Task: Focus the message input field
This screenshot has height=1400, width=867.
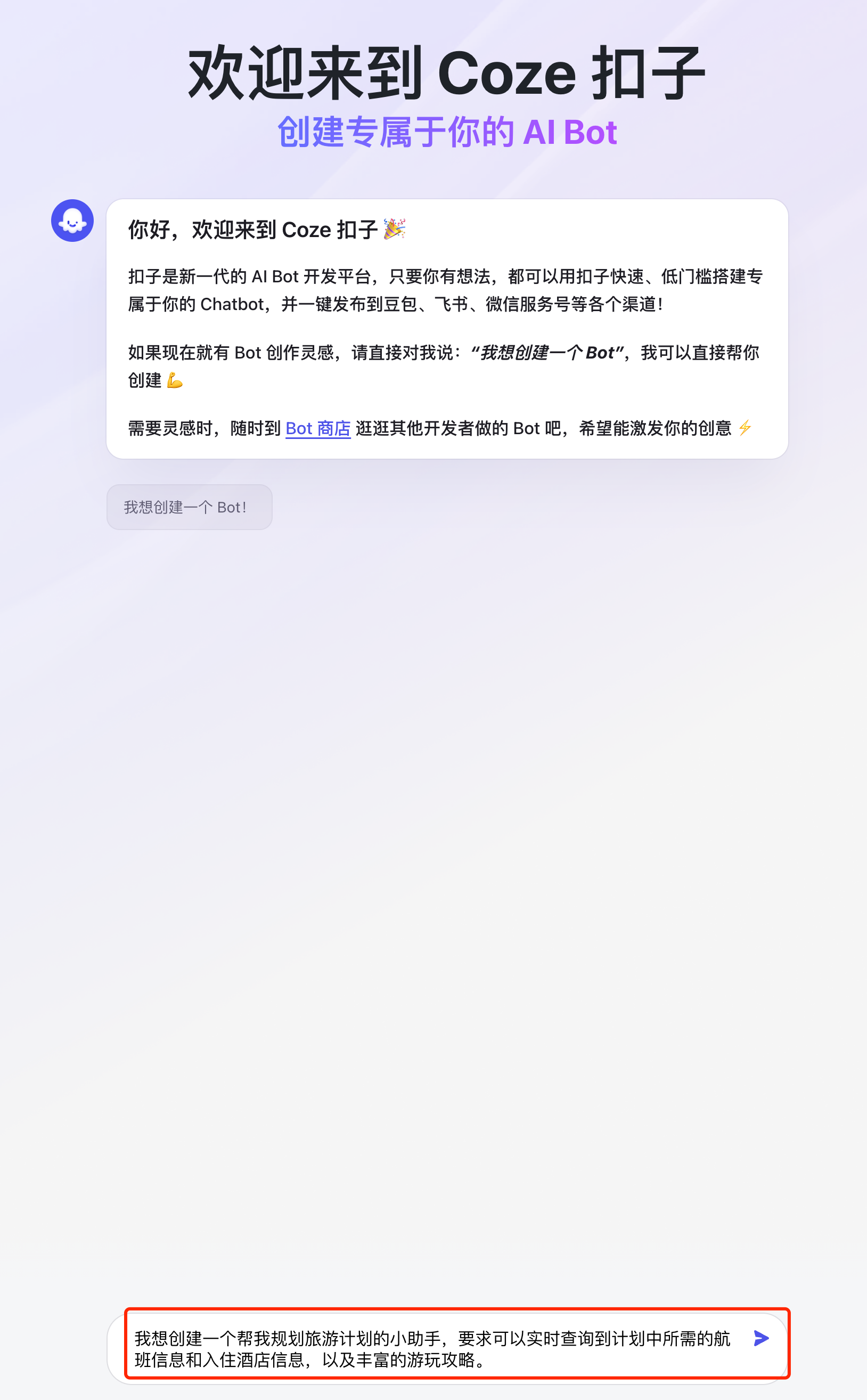Action: 436,1348
